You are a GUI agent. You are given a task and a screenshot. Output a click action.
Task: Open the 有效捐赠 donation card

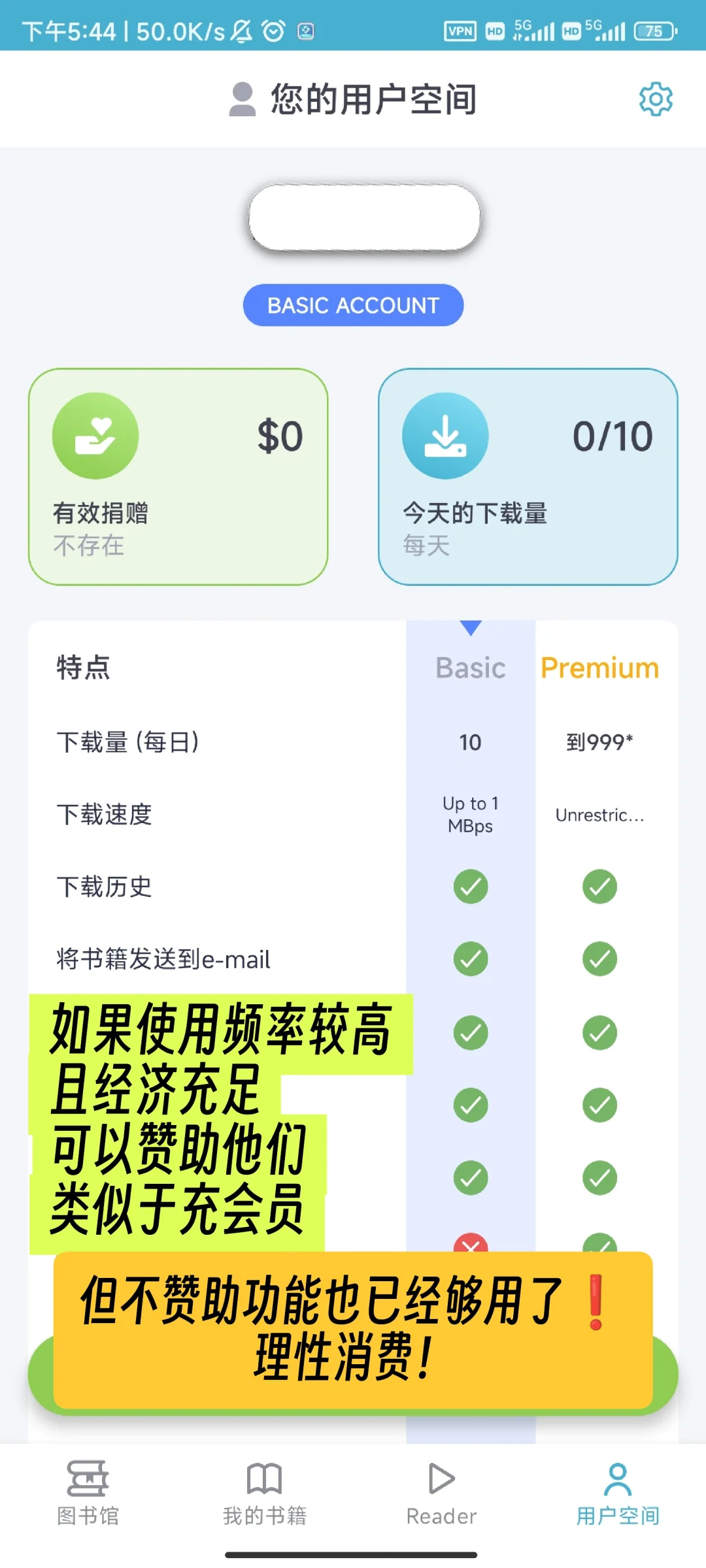[178, 477]
